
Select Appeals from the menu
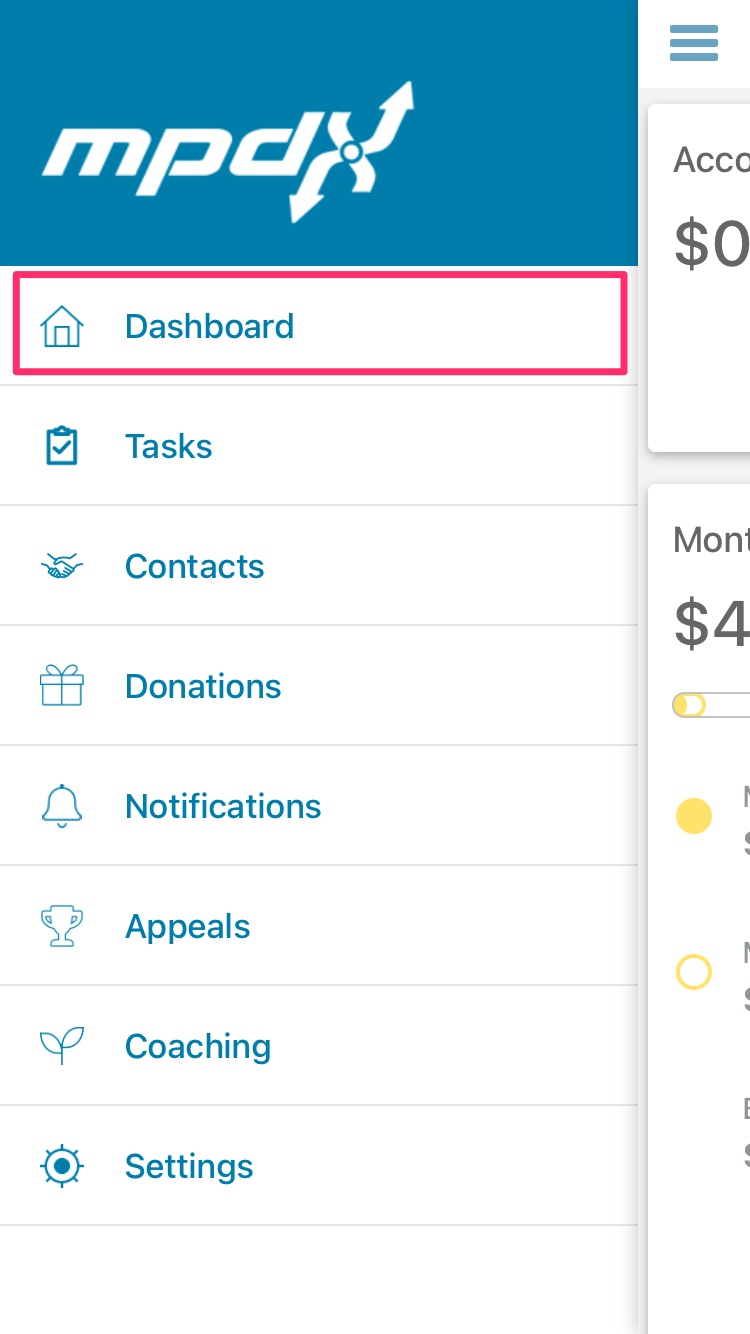[187, 926]
